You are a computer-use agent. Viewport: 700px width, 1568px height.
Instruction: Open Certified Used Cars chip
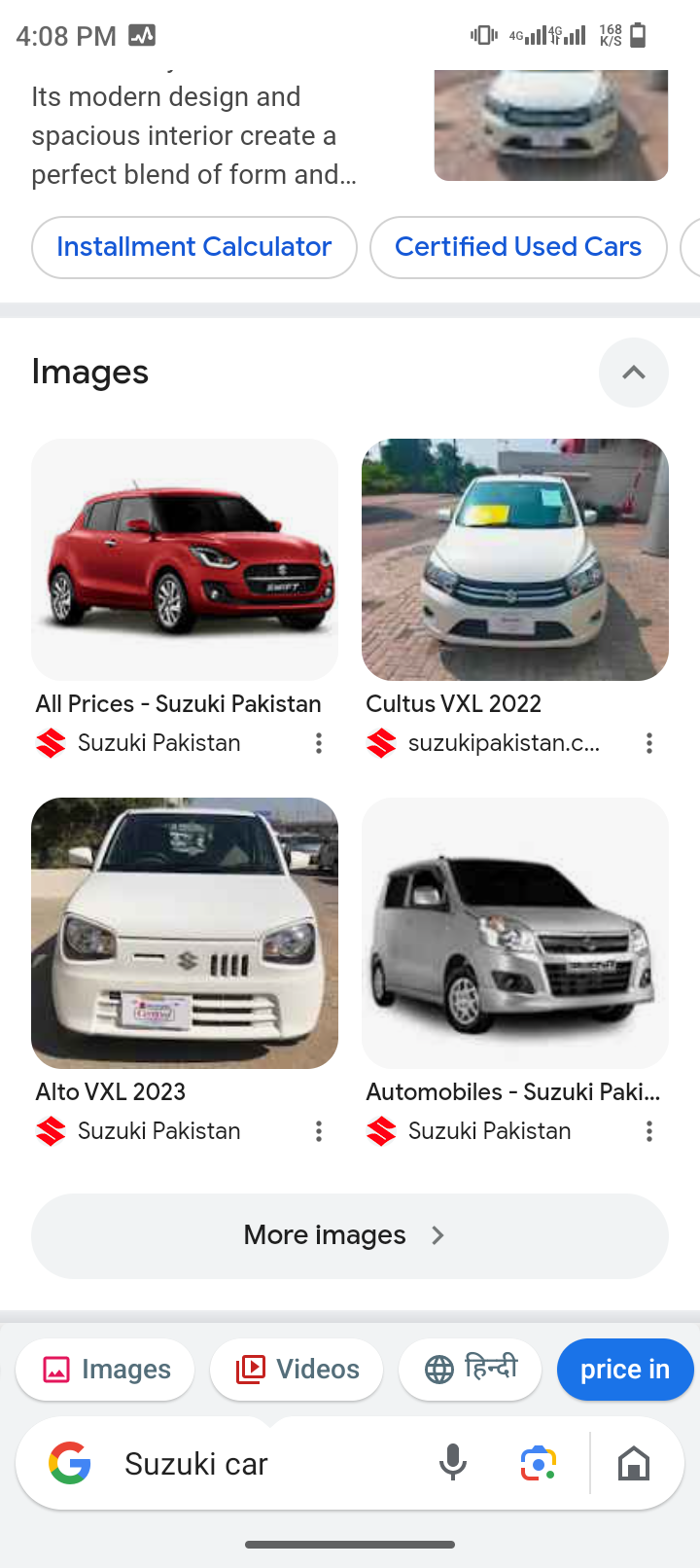click(517, 247)
